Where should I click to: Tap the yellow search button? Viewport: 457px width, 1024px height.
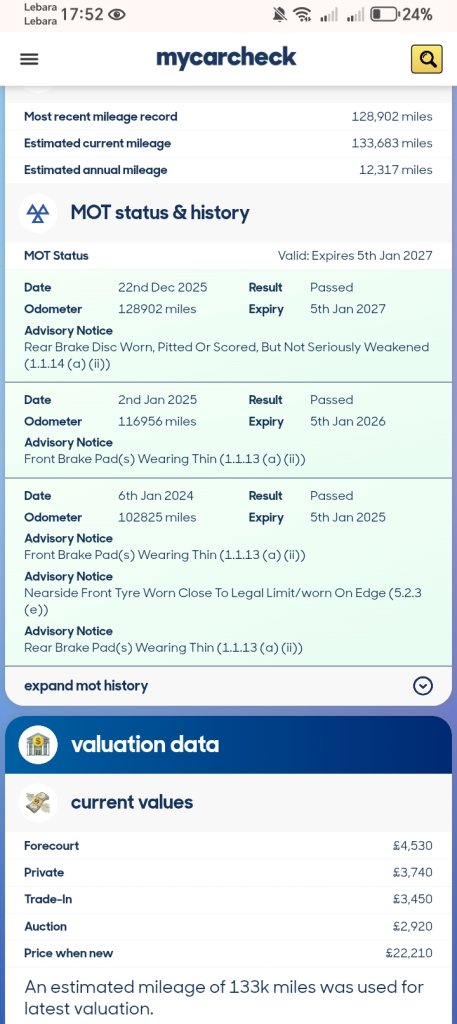pyautogui.click(x=427, y=59)
